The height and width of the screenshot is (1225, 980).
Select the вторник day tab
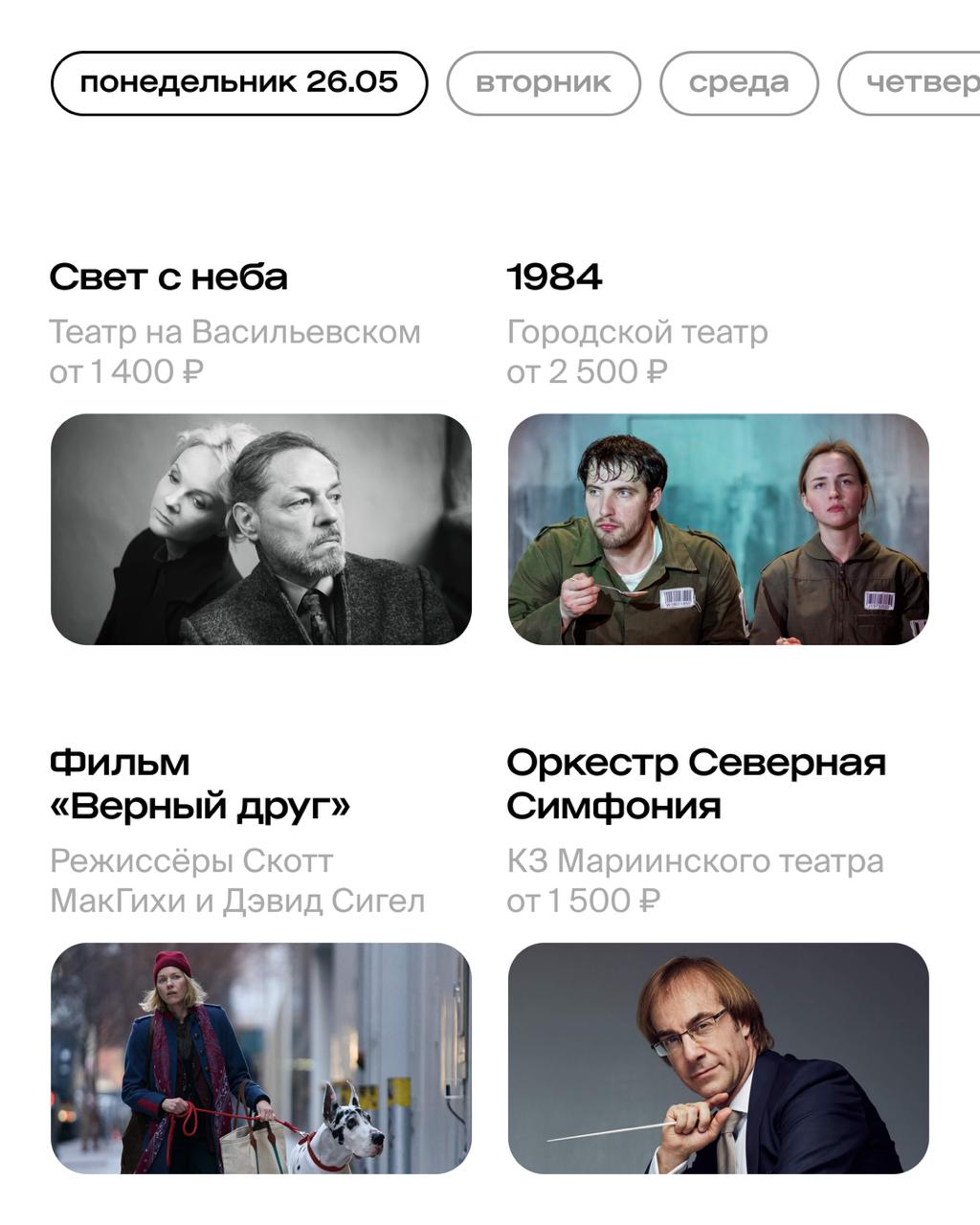click(x=544, y=82)
